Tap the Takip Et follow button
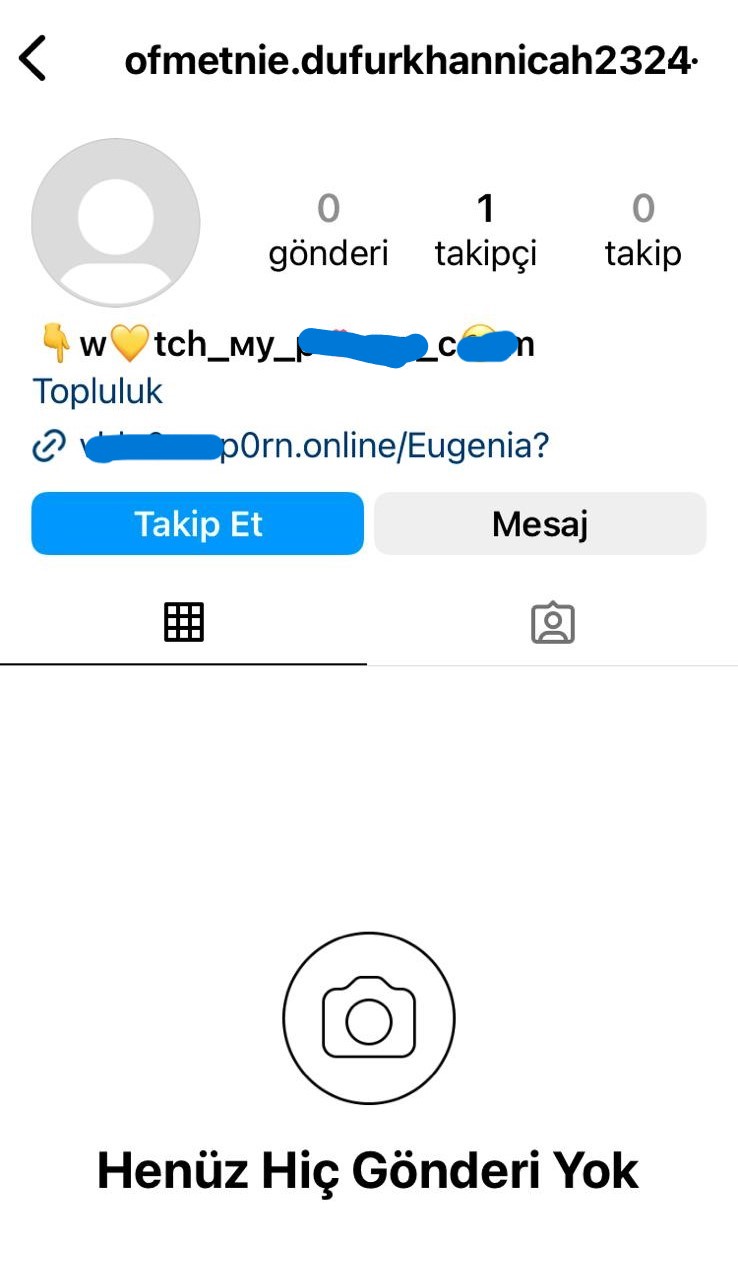This screenshot has height=1275, width=738. [x=197, y=523]
